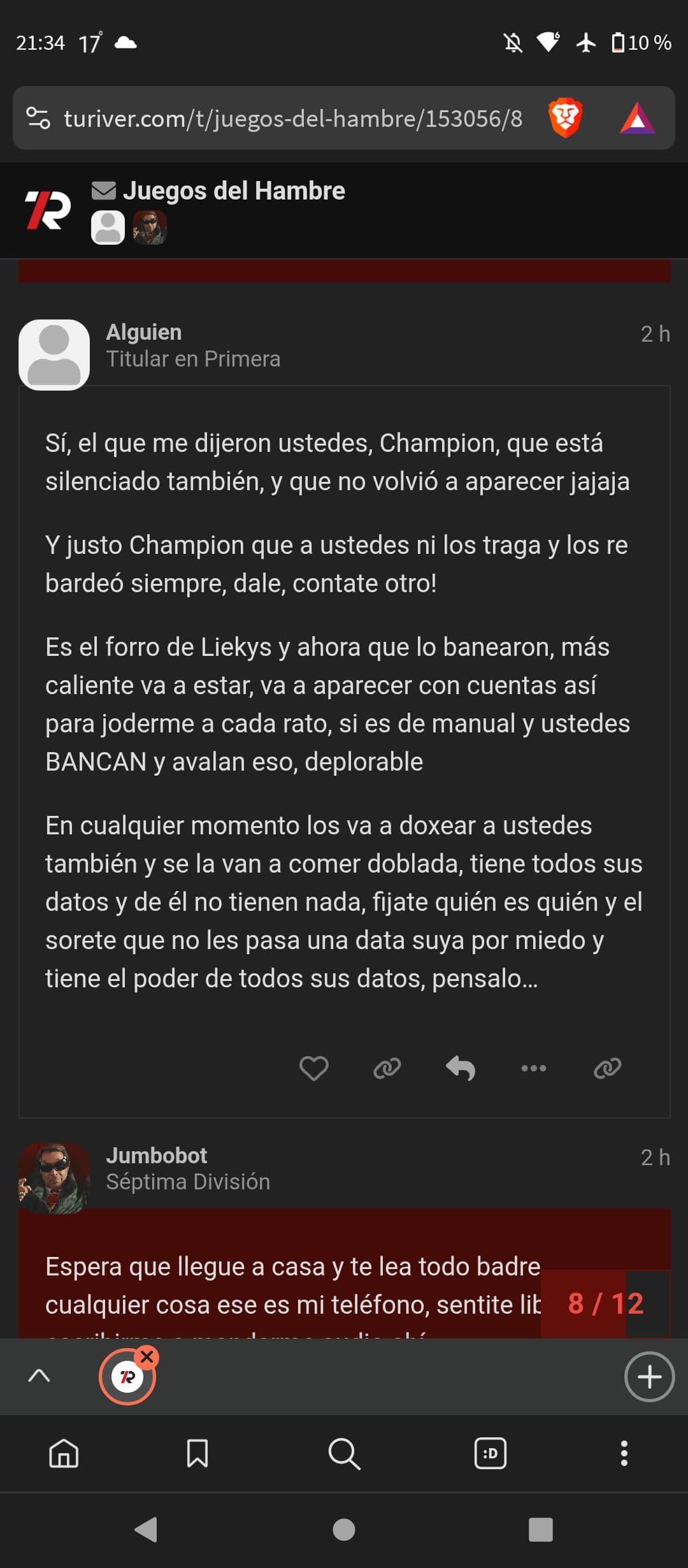The height and width of the screenshot is (1568, 688).
Task: Open the Jumbobot username link
Action: pyautogui.click(x=157, y=1155)
